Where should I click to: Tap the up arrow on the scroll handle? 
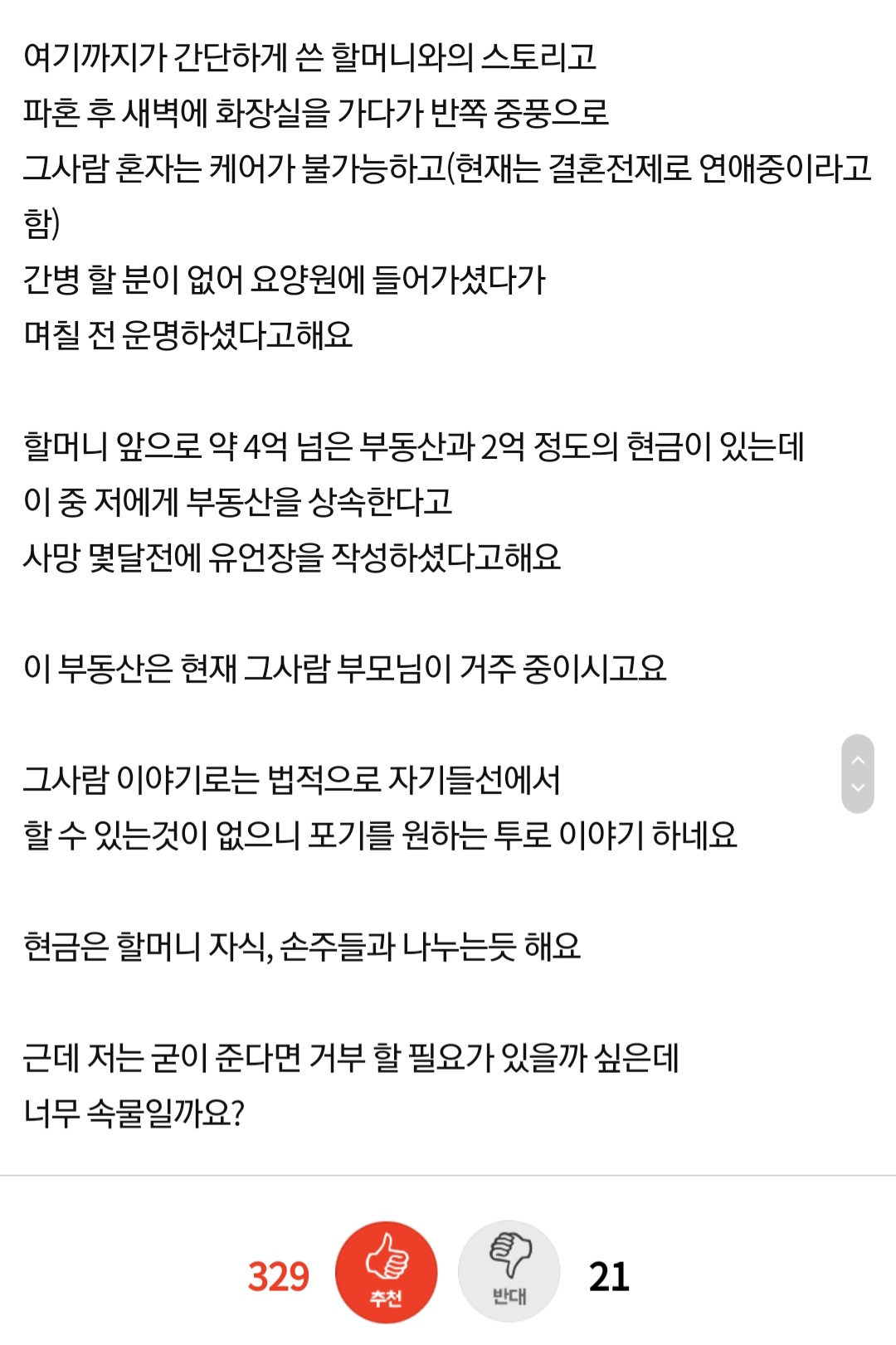pyautogui.click(x=858, y=759)
